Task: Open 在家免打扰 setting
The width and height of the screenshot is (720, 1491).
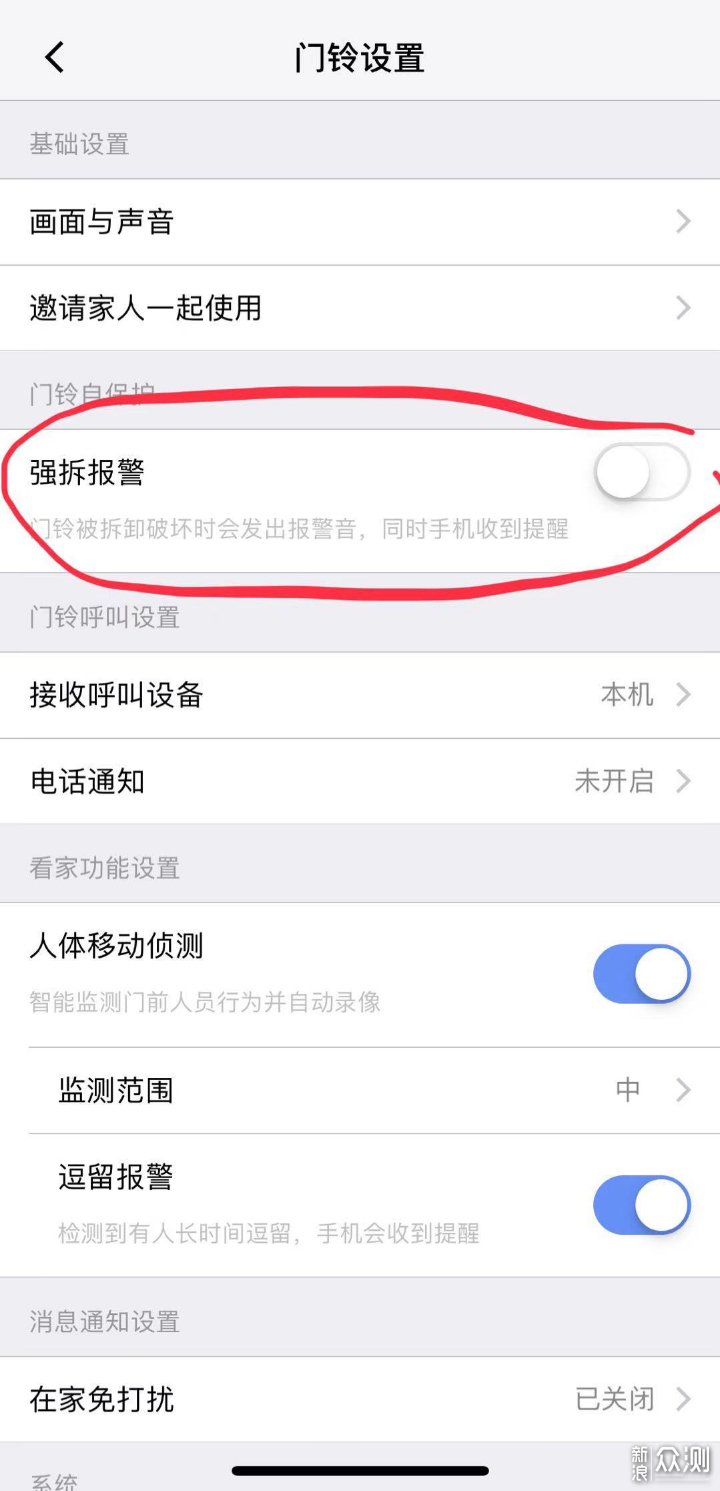Action: coord(360,1399)
